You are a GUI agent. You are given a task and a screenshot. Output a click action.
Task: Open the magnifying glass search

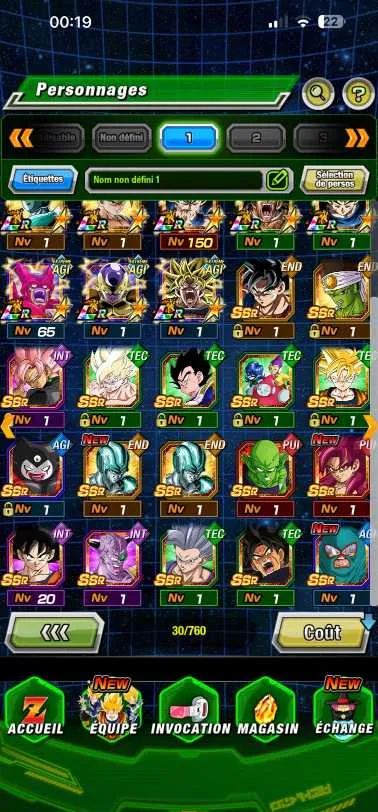pos(317,93)
